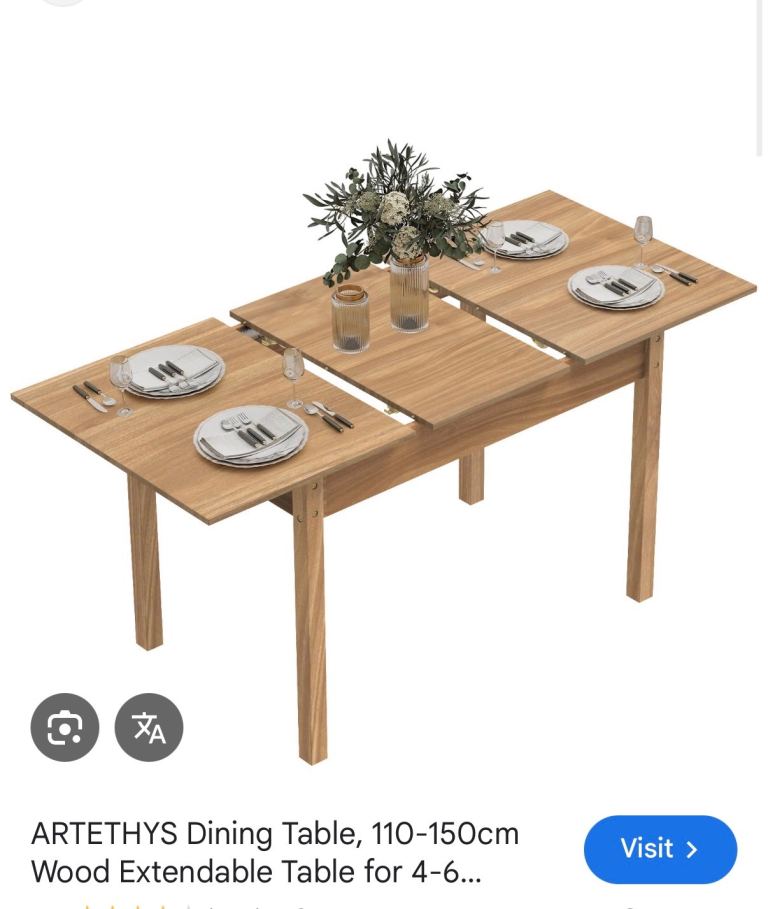768x909 pixels.
Task: Open Google Lens search on this image
Action: pyautogui.click(x=65, y=727)
